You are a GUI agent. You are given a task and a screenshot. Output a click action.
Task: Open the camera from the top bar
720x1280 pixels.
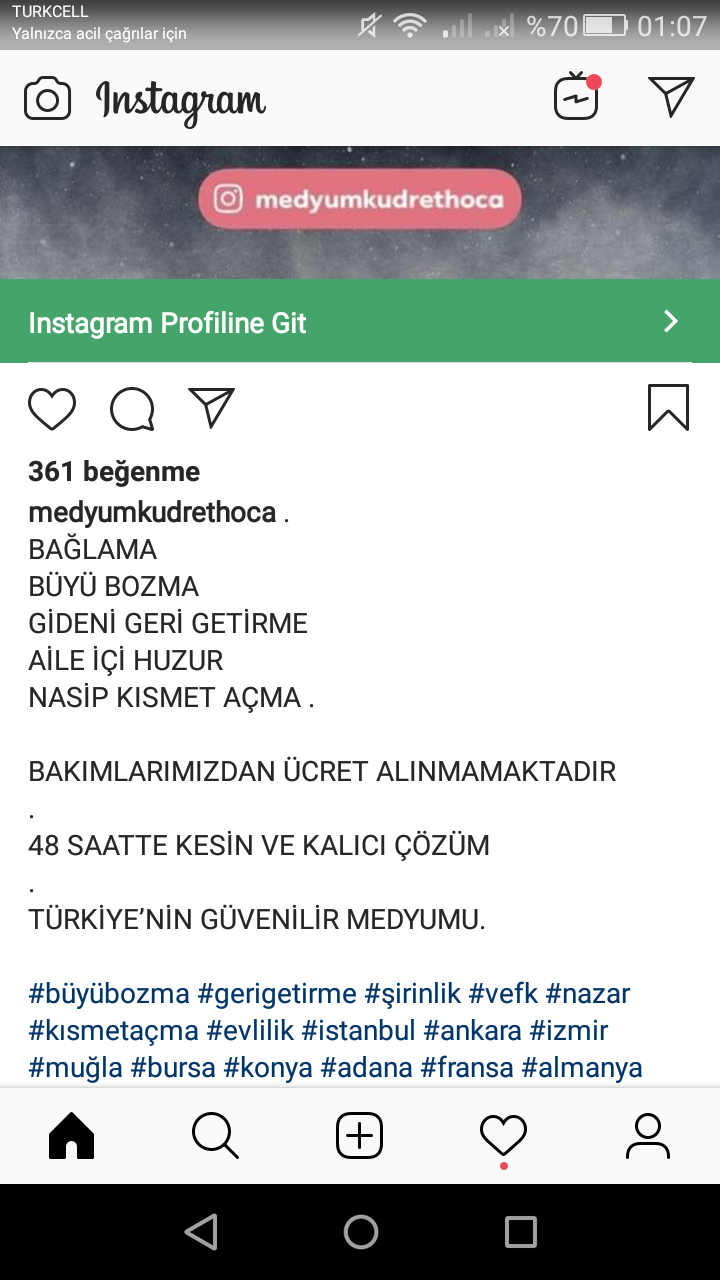(x=47, y=99)
